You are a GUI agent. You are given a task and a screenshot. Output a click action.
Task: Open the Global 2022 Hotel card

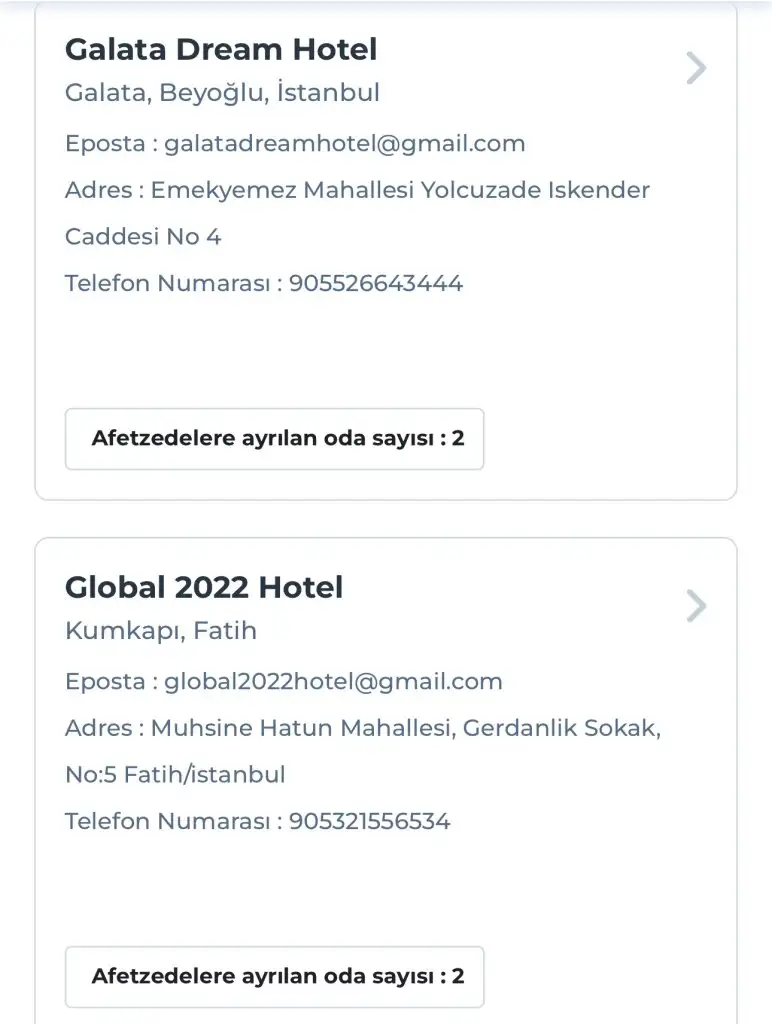[x=204, y=587]
